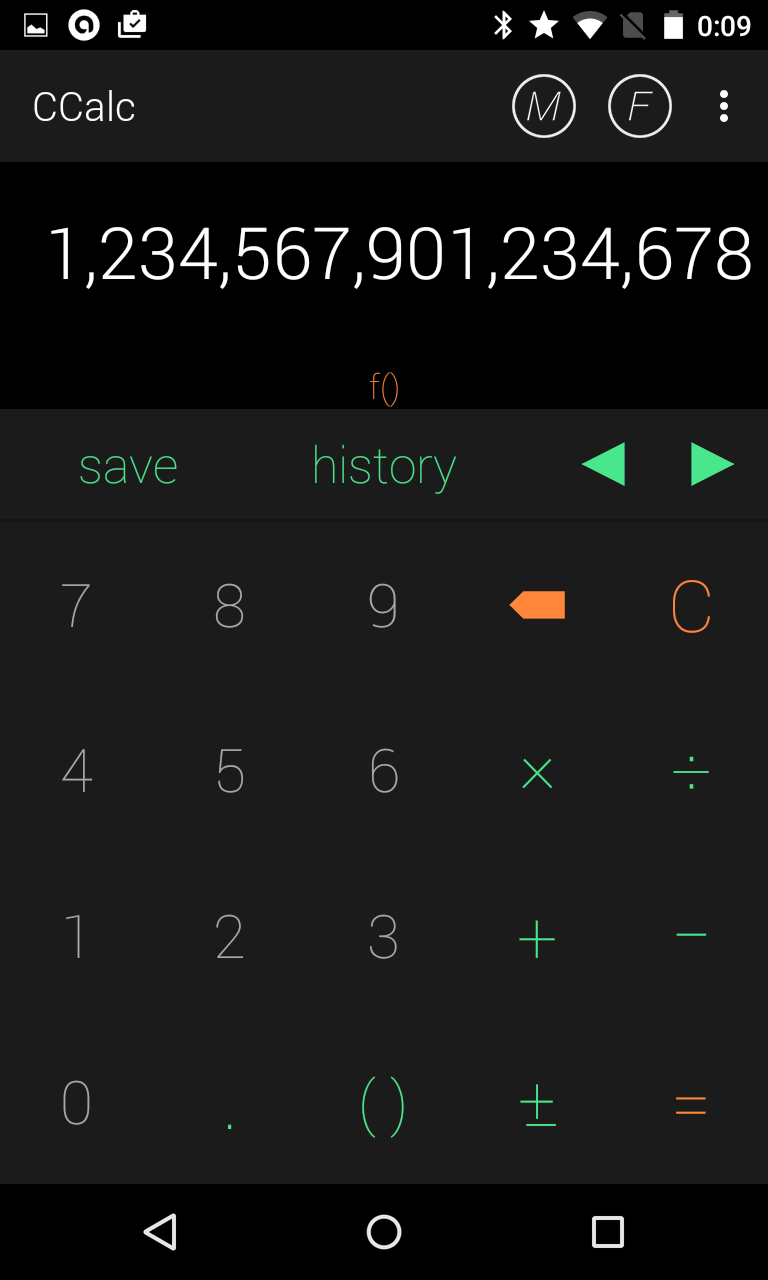Image resolution: width=768 pixels, height=1280 pixels.
Task: Navigate forward with the right green arrow
Action: pos(711,464)
